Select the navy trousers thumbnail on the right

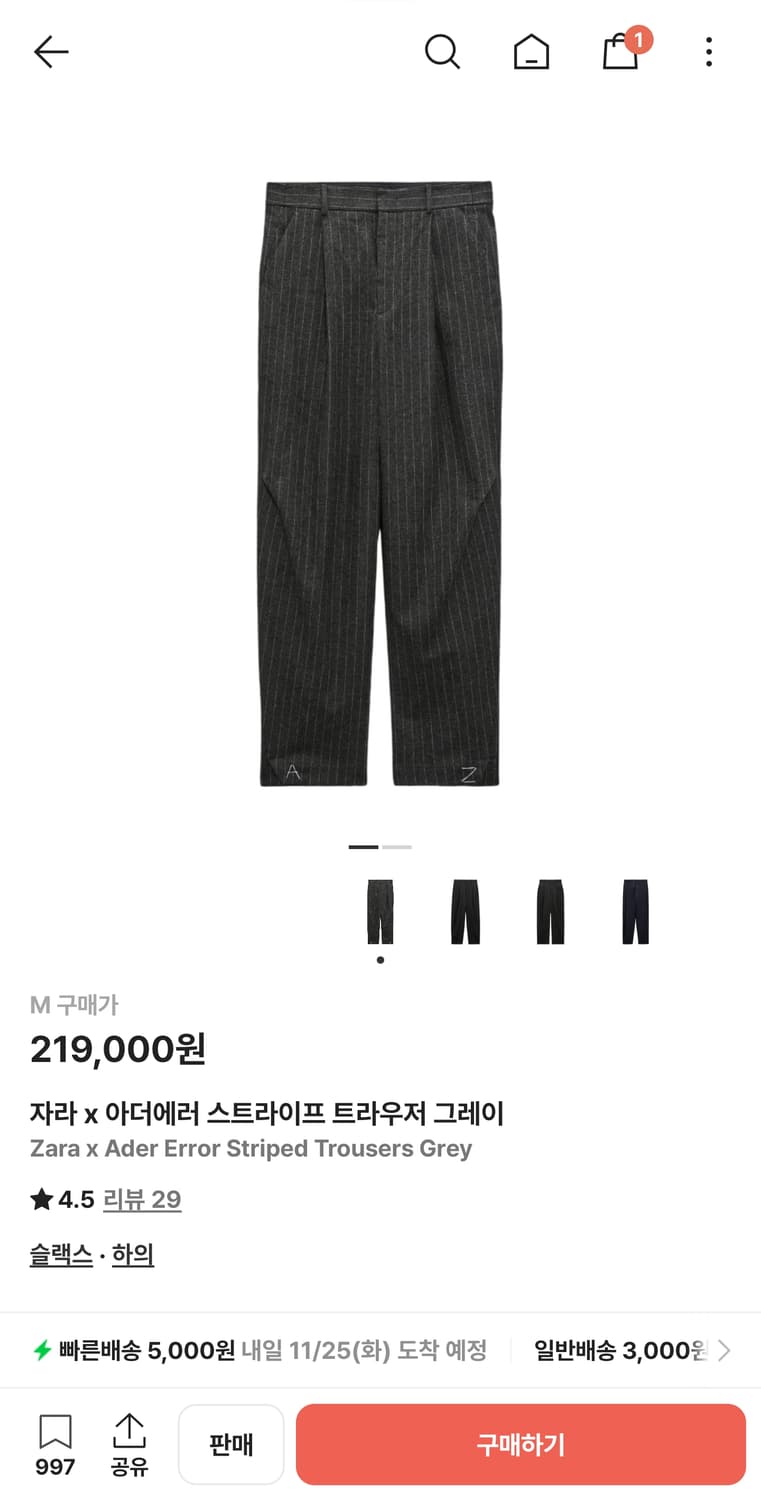634,912
